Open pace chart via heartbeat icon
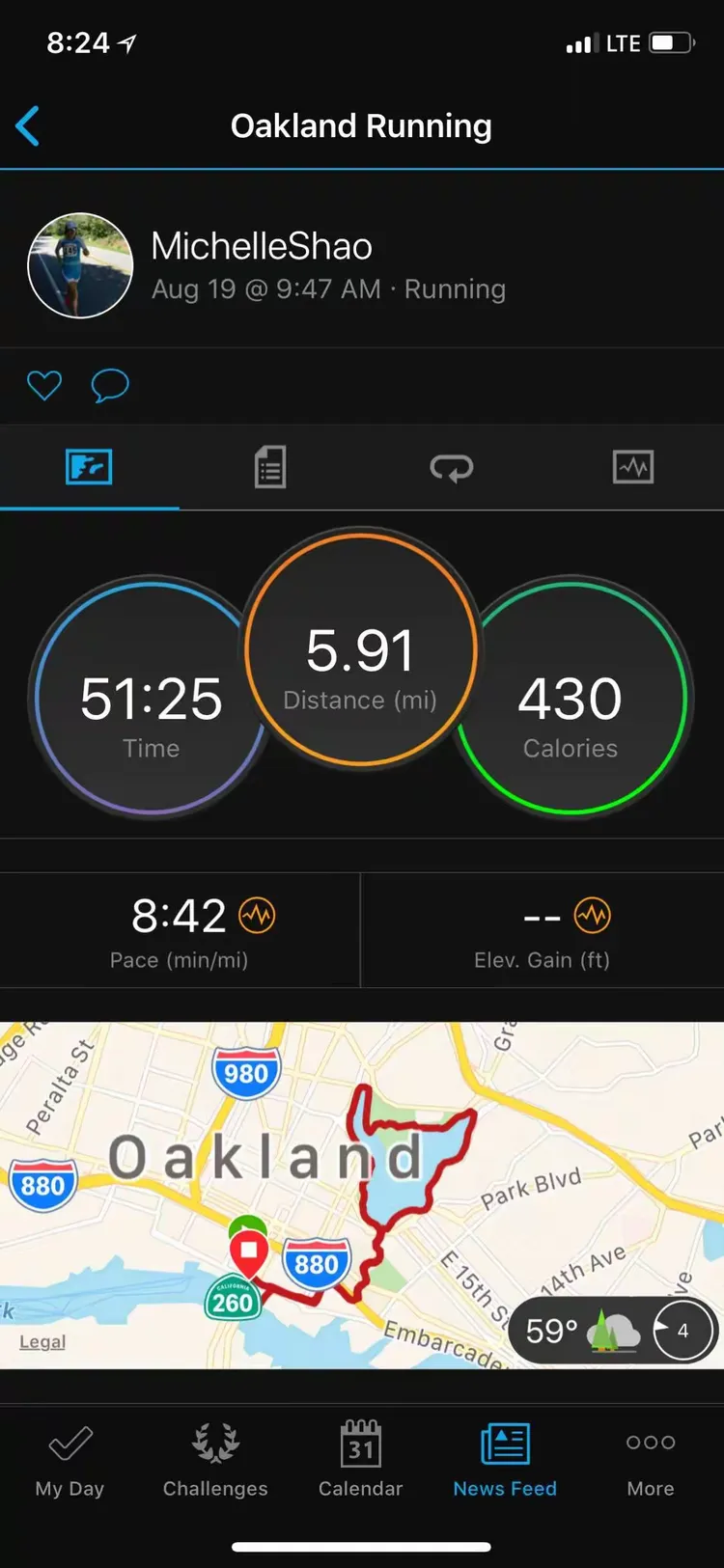Viewport: 724px width, 1568px height. click(x=257, y=915)
